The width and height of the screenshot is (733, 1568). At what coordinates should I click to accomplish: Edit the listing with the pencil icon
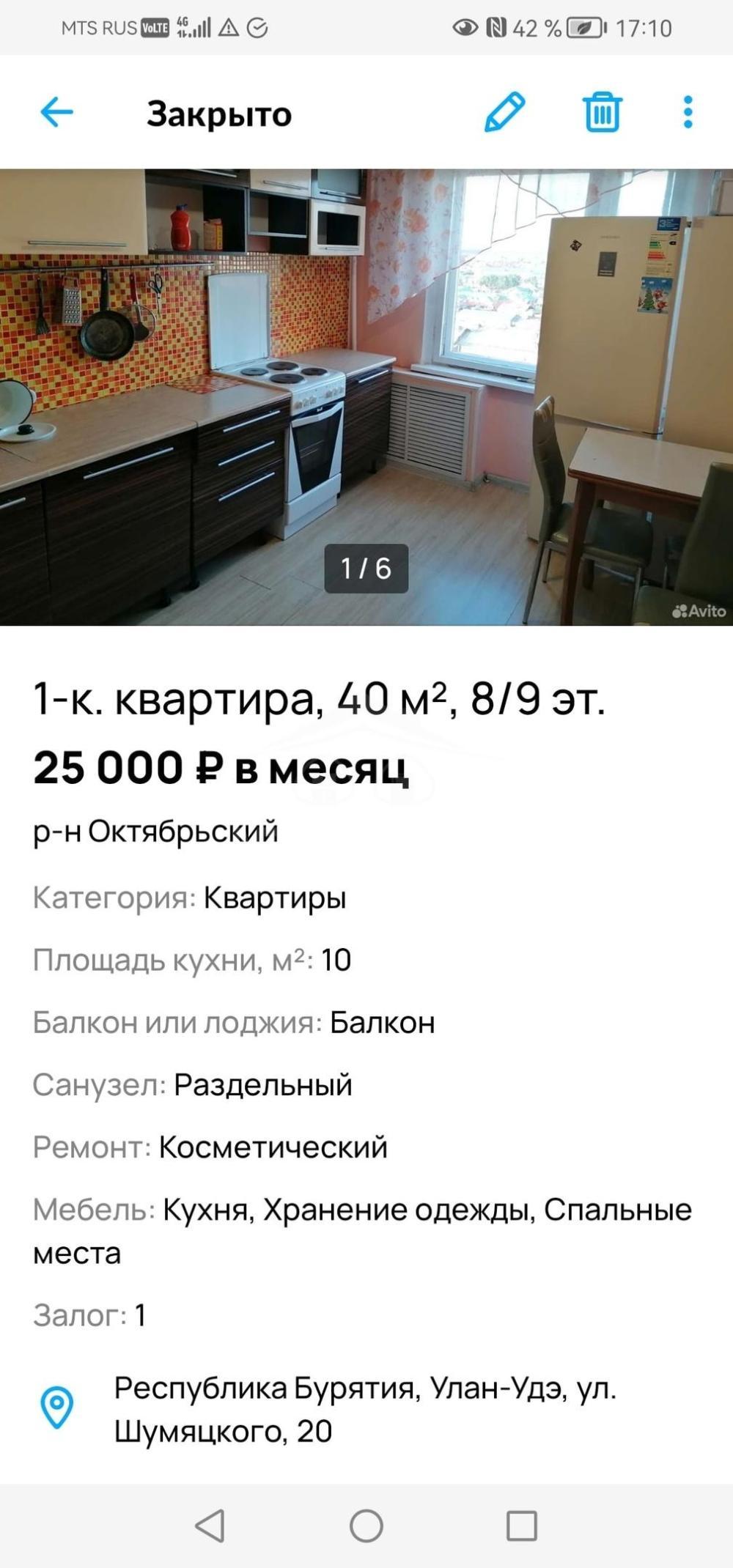click(x=504, y=112)
